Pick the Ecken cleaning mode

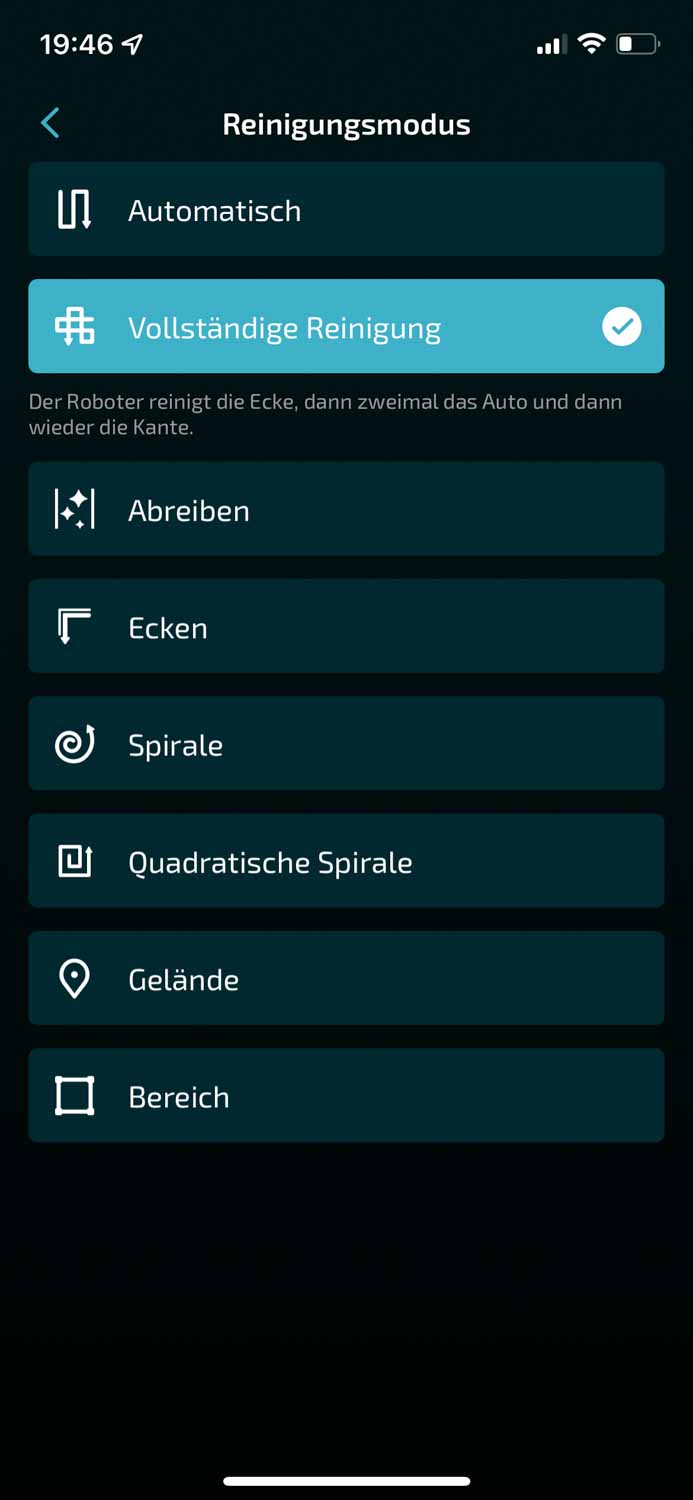(346, 627)
